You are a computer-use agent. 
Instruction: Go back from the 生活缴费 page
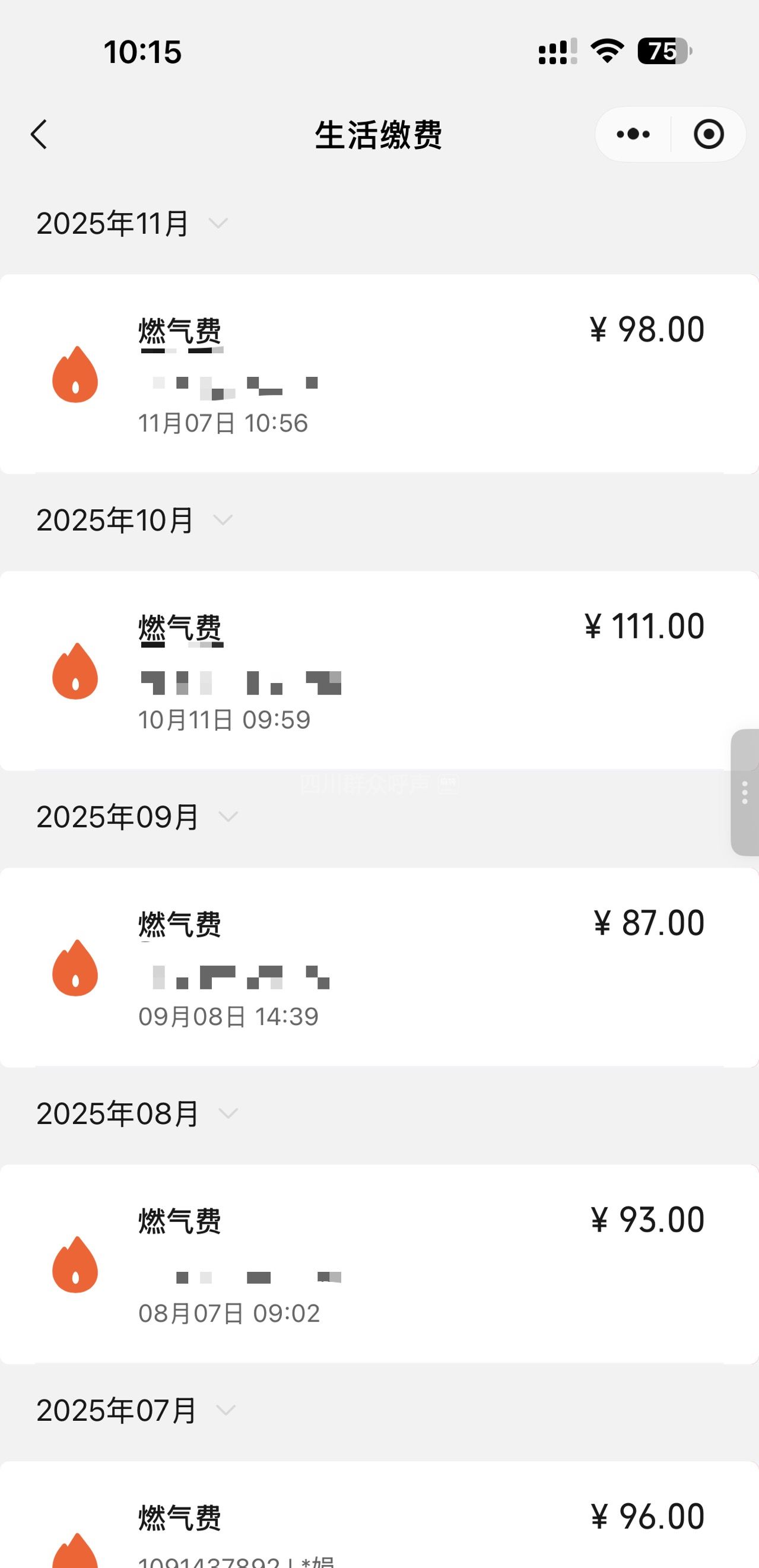[39, 135]
